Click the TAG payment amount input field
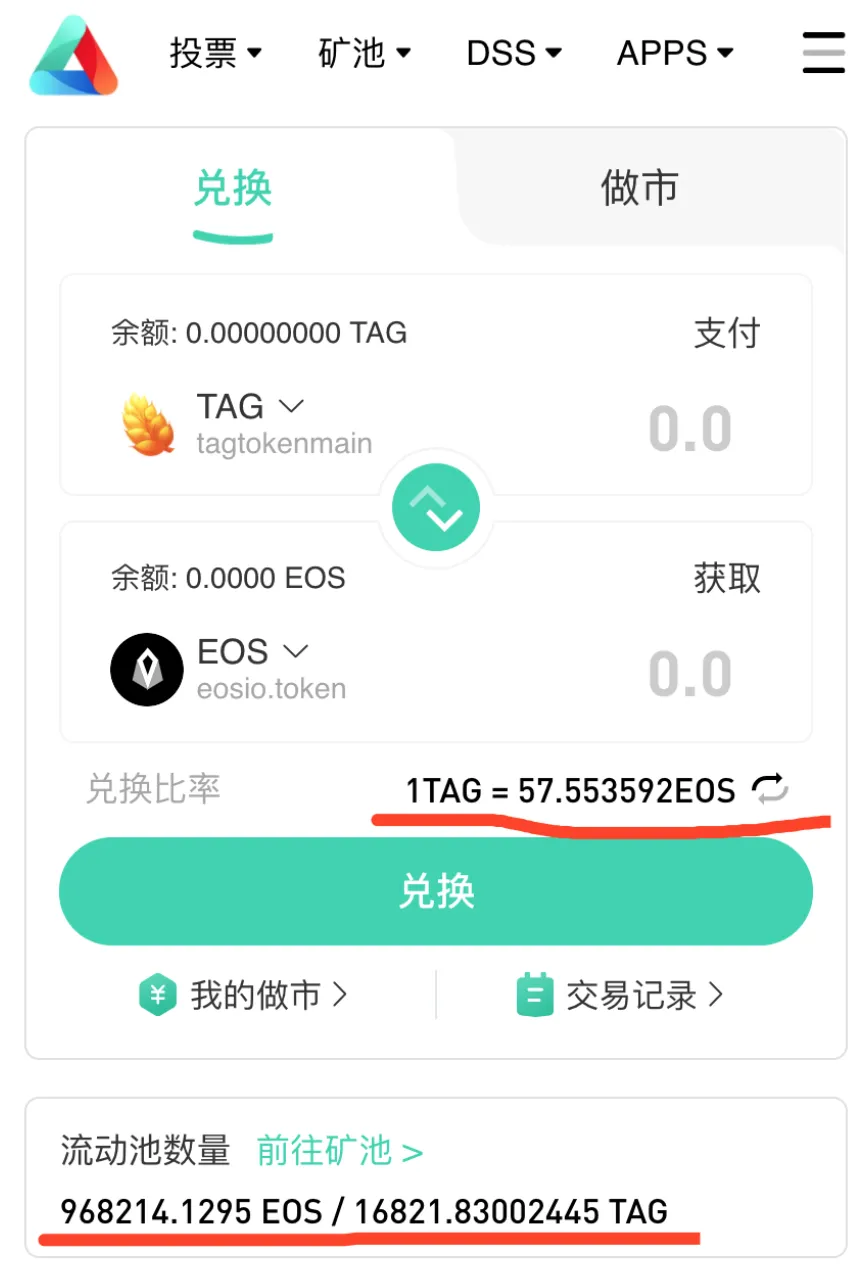The height and width of the screenshot is (1268, 864). (x=690, y=427)
